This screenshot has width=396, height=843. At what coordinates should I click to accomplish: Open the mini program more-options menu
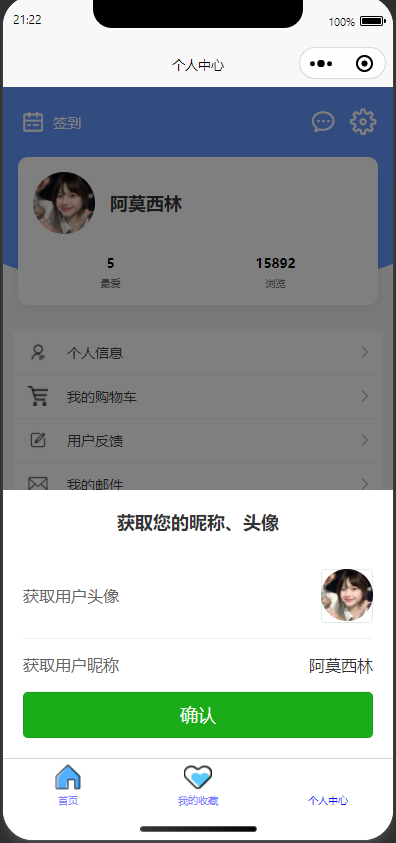click(321, 64)
